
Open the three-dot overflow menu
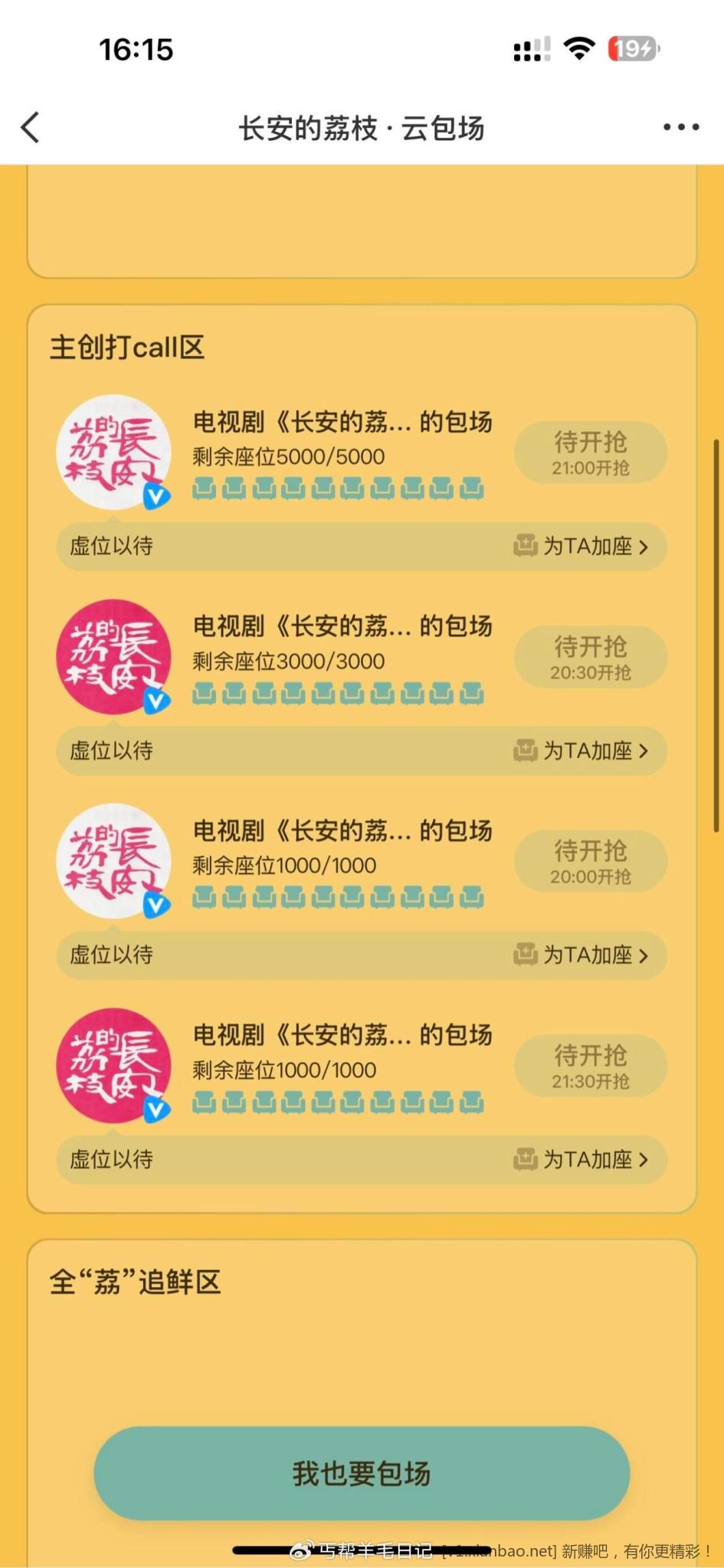pos(681,128)
